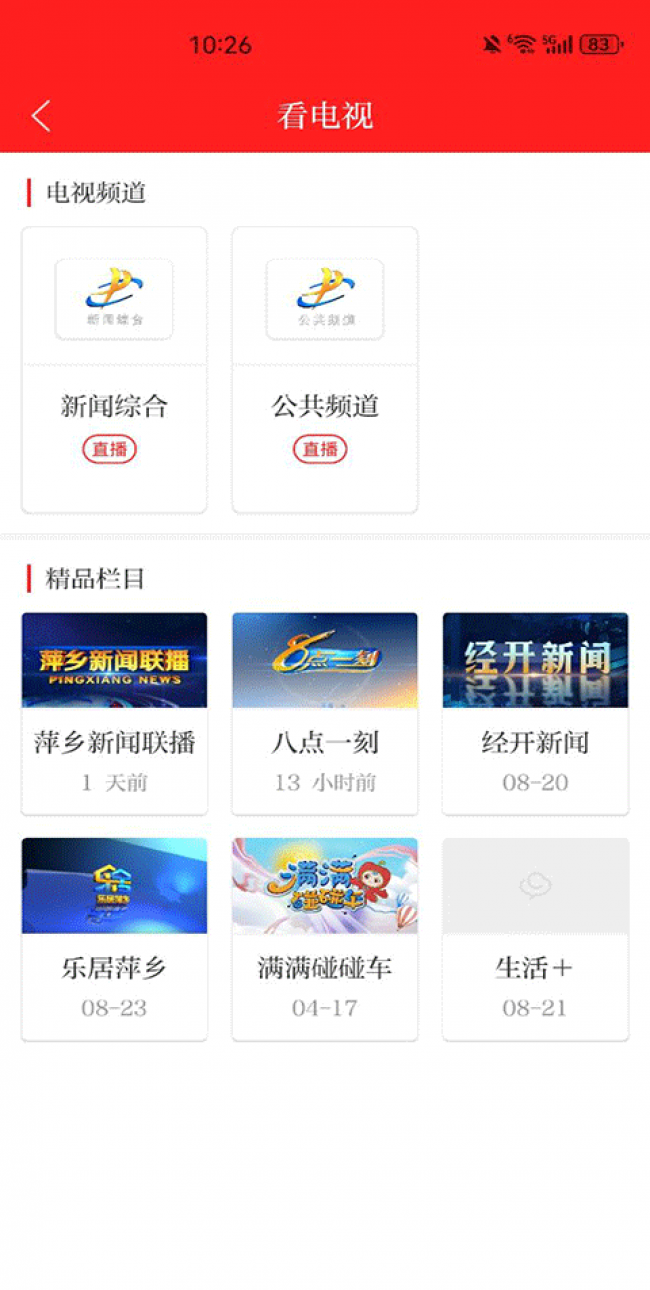The width and height of the screenshot is (650, 1290).
Task: Open the 乐居萍乡 program
Action: coord(114,940)
